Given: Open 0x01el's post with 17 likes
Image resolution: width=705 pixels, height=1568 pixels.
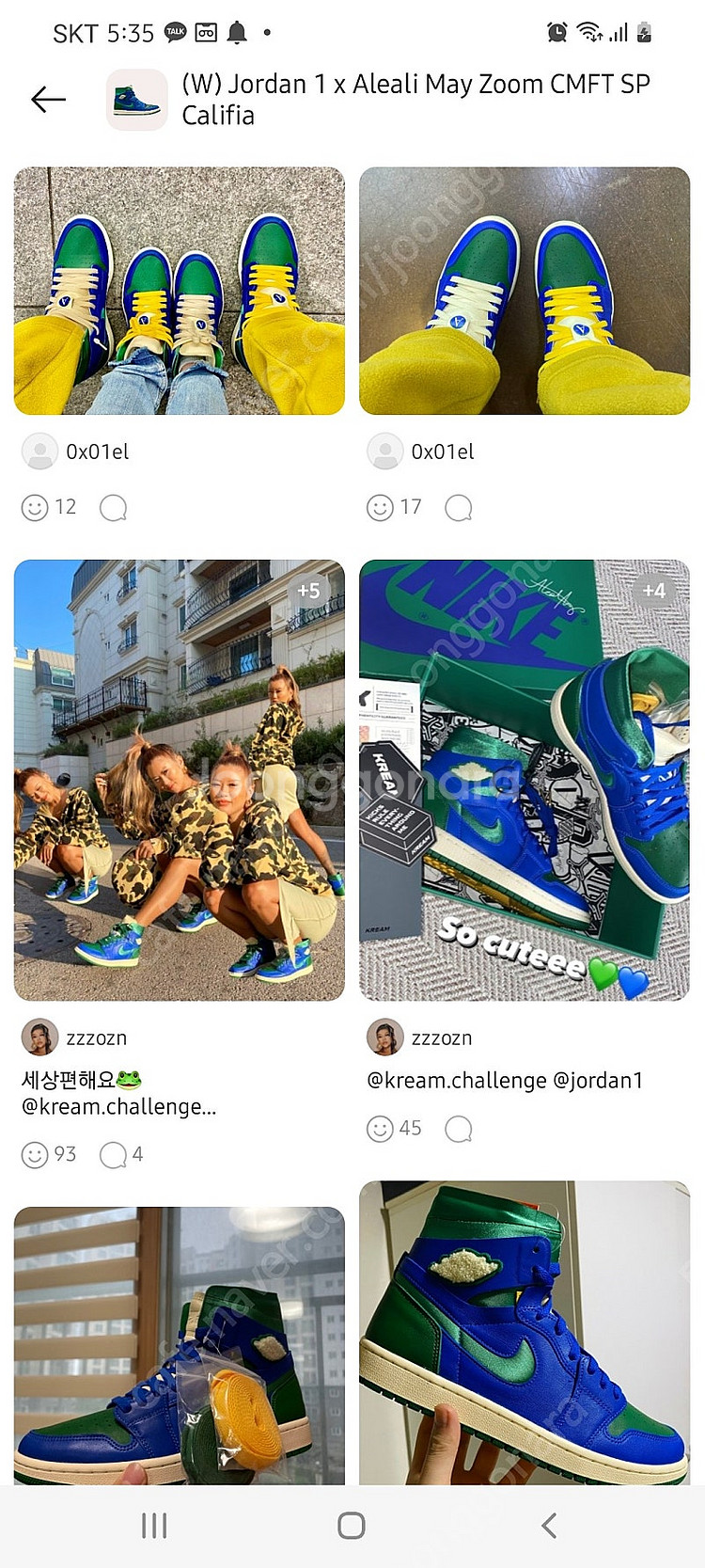Looking at the screenshot, I should (525, 291).
